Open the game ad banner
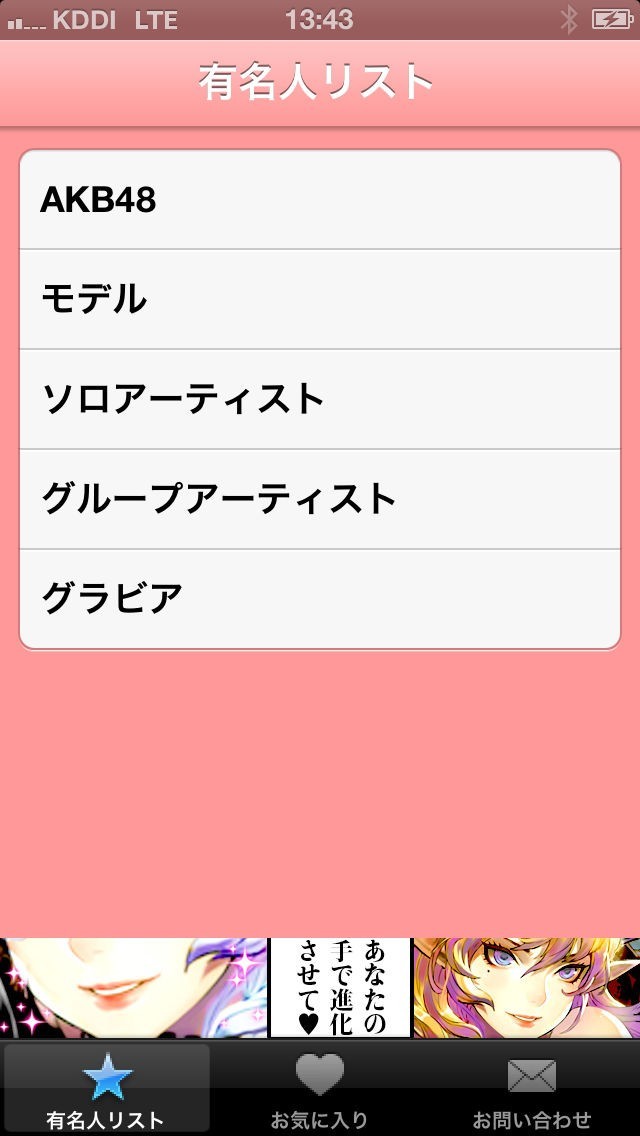Image resolution: width=640 pixels, height=1136 pixels. 319,987
